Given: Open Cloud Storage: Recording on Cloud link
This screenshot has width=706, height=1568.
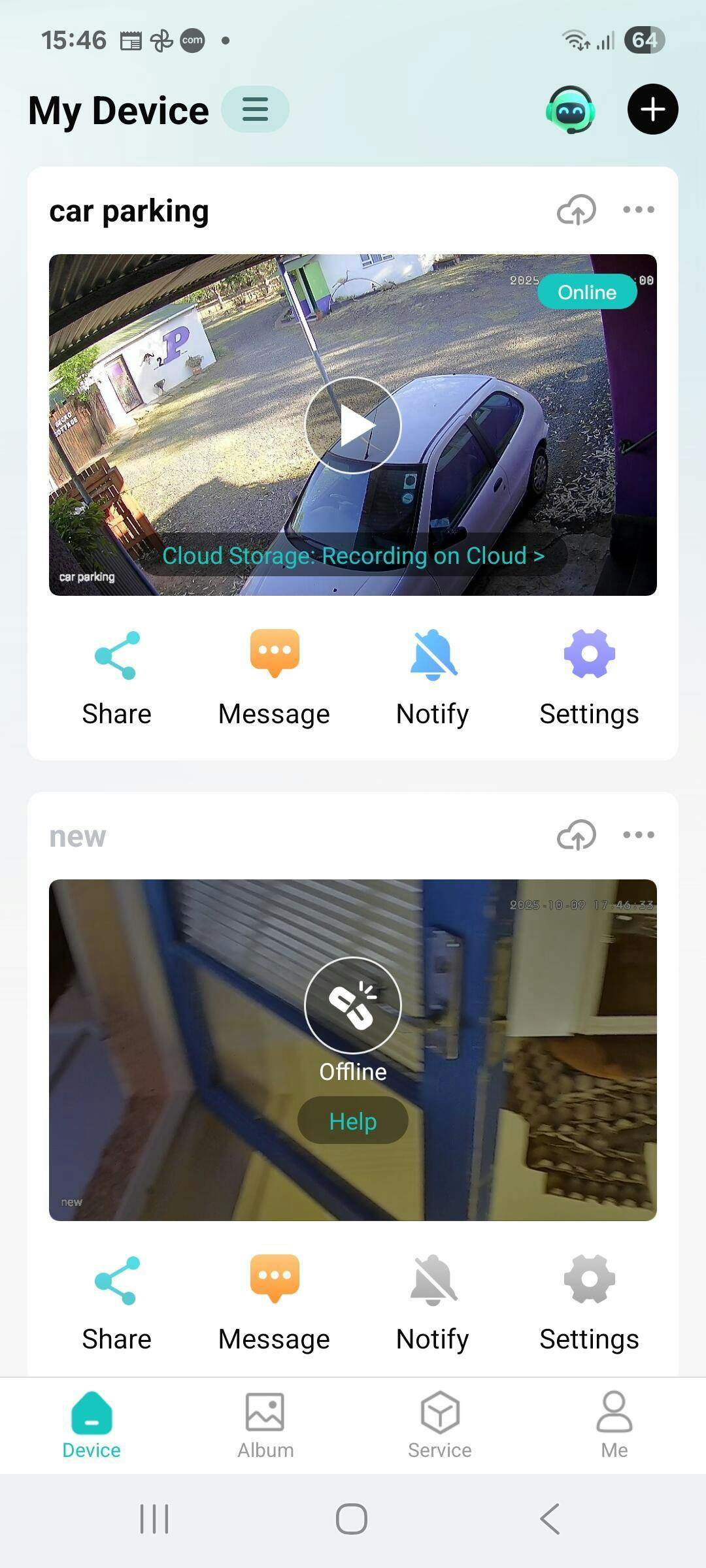Looking at the screenshot, I should coord(353,556).
